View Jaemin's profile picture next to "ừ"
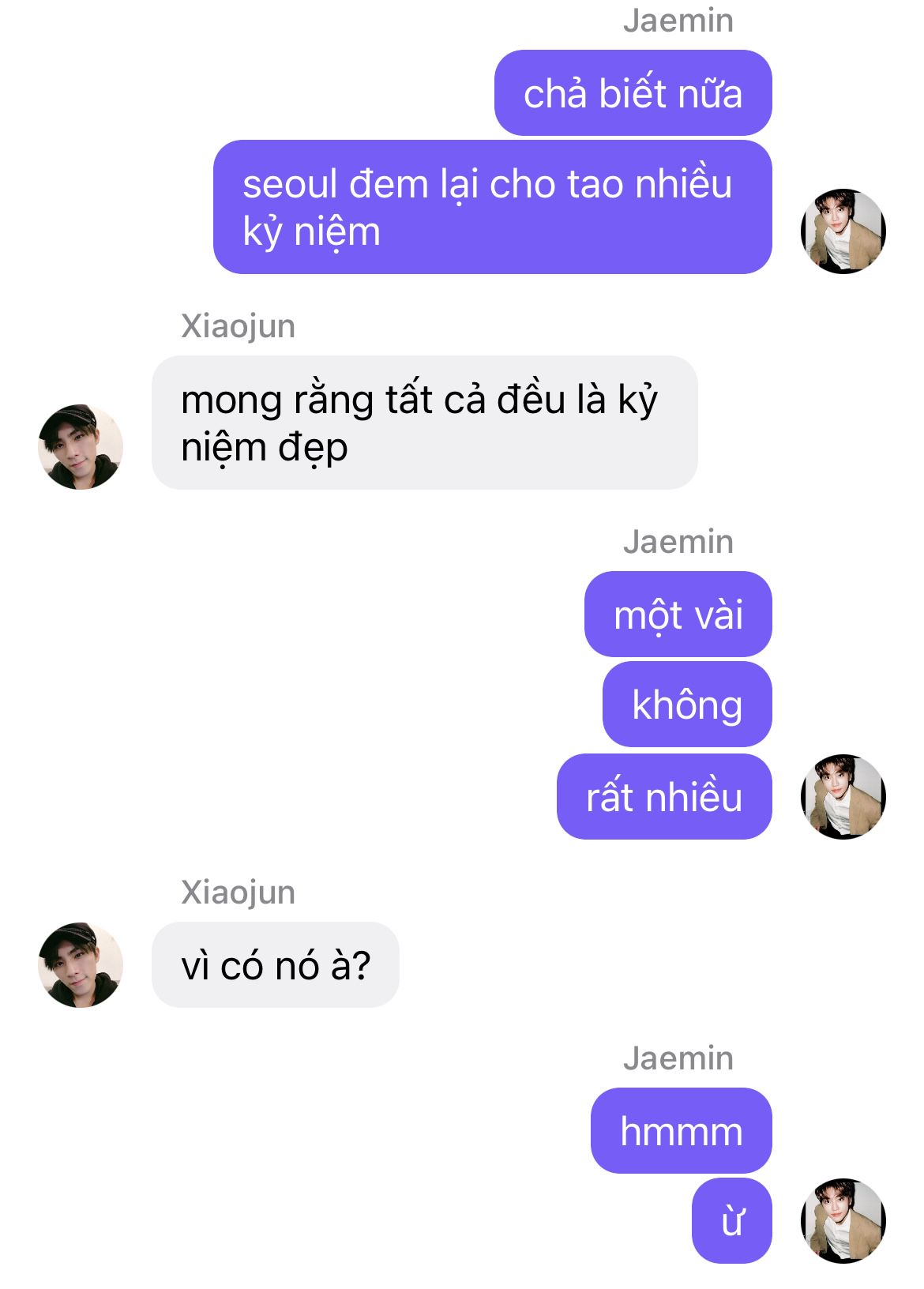 click(843, 1220)
